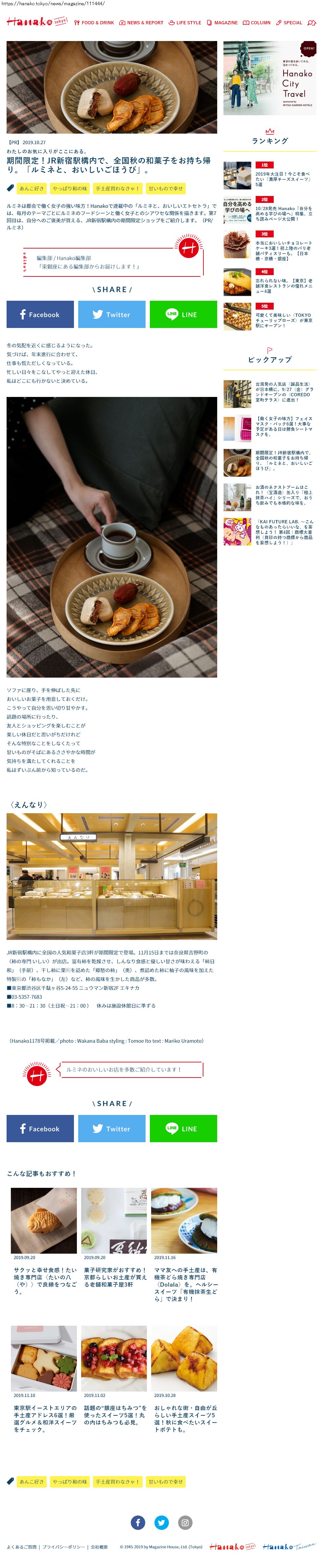
Task: Open the SPECIAL section
Action: pyautogui.click(x=289, y=23)
